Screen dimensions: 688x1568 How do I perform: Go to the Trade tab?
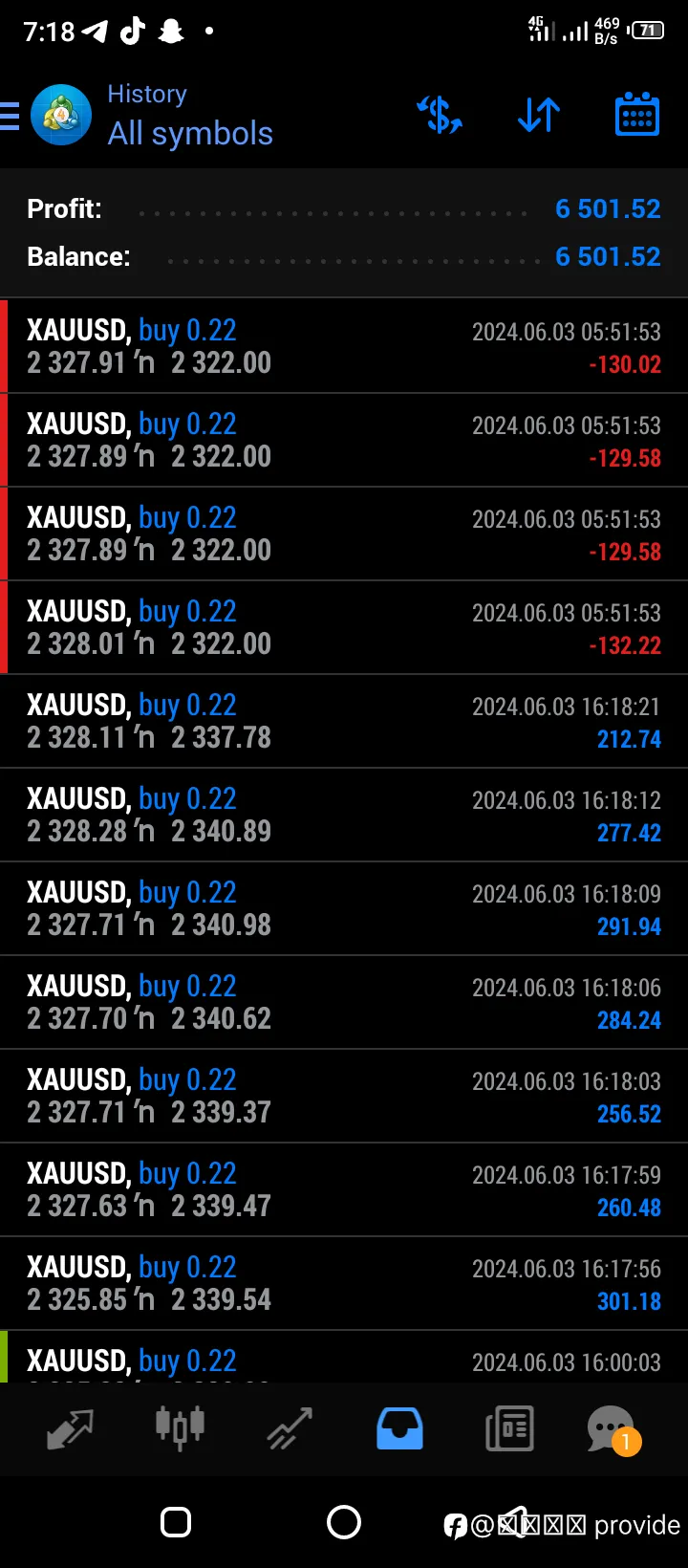coord(290,1429)
